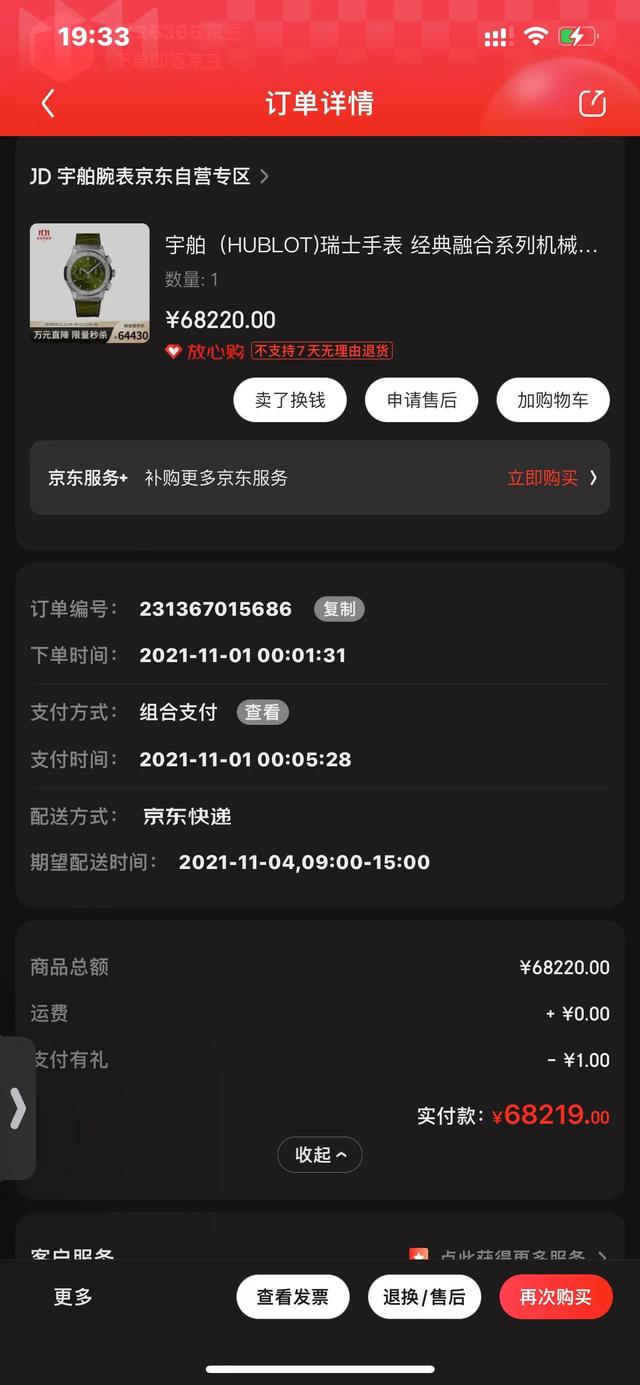
Task: Tap the 卖了换钱 button
Action: point(290,400)
